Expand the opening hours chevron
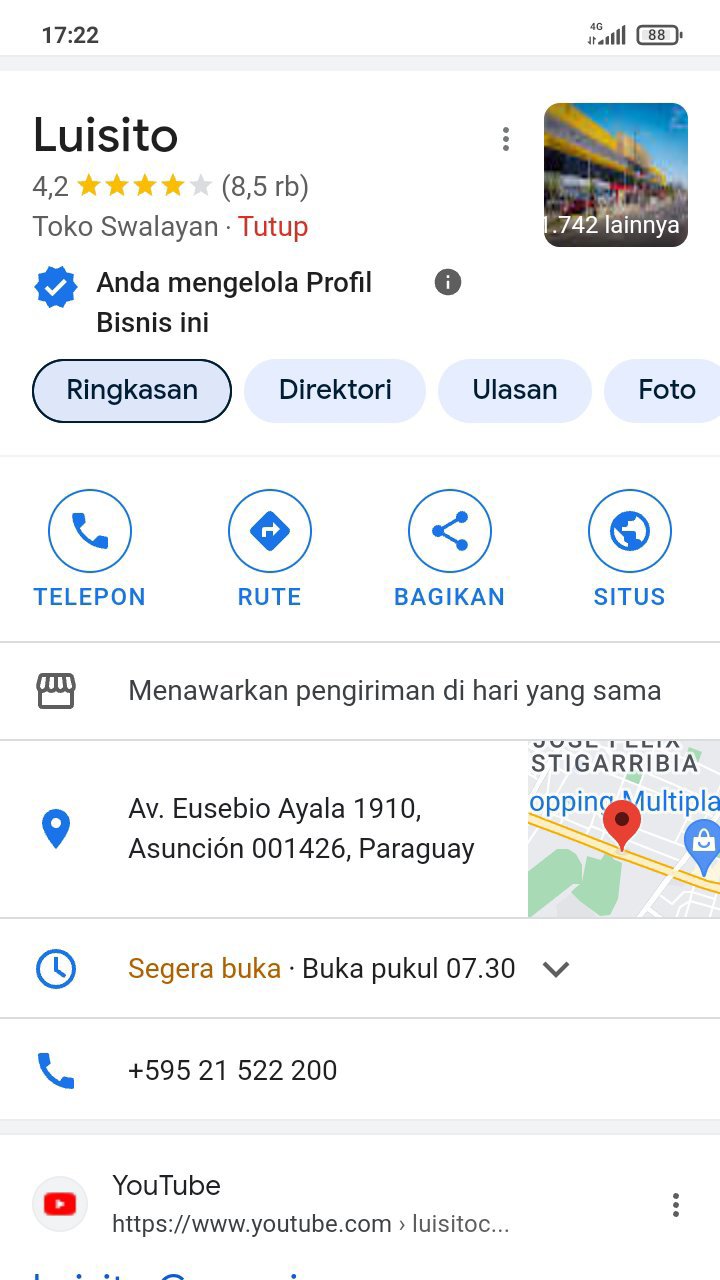 pyautogui.click(x=555, y=969)
